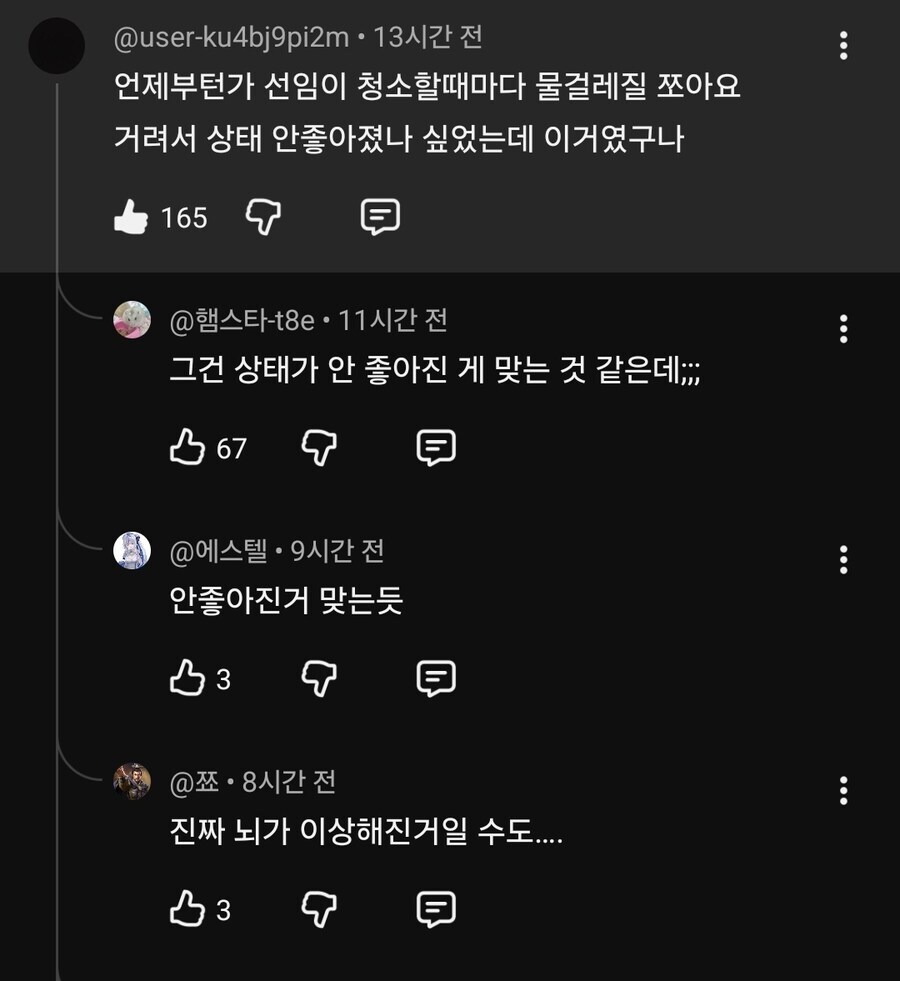Viewport: 900px width, 981px height.
Task: Toggle like on @에스텔's comment showing 3 likes
Action: point(185,678)
